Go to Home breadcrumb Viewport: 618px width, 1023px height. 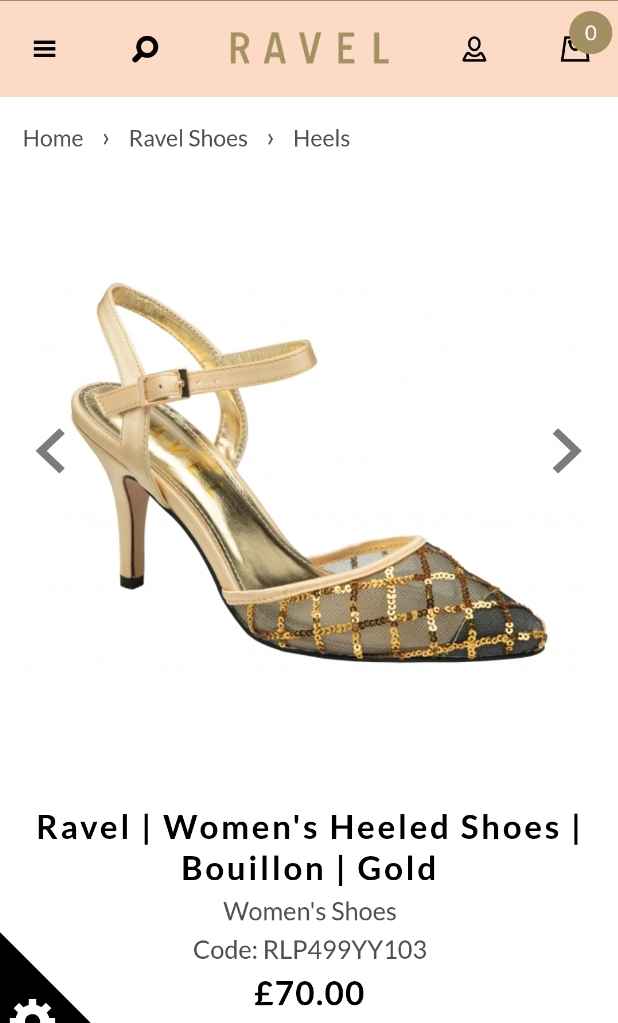pos(53,138)
